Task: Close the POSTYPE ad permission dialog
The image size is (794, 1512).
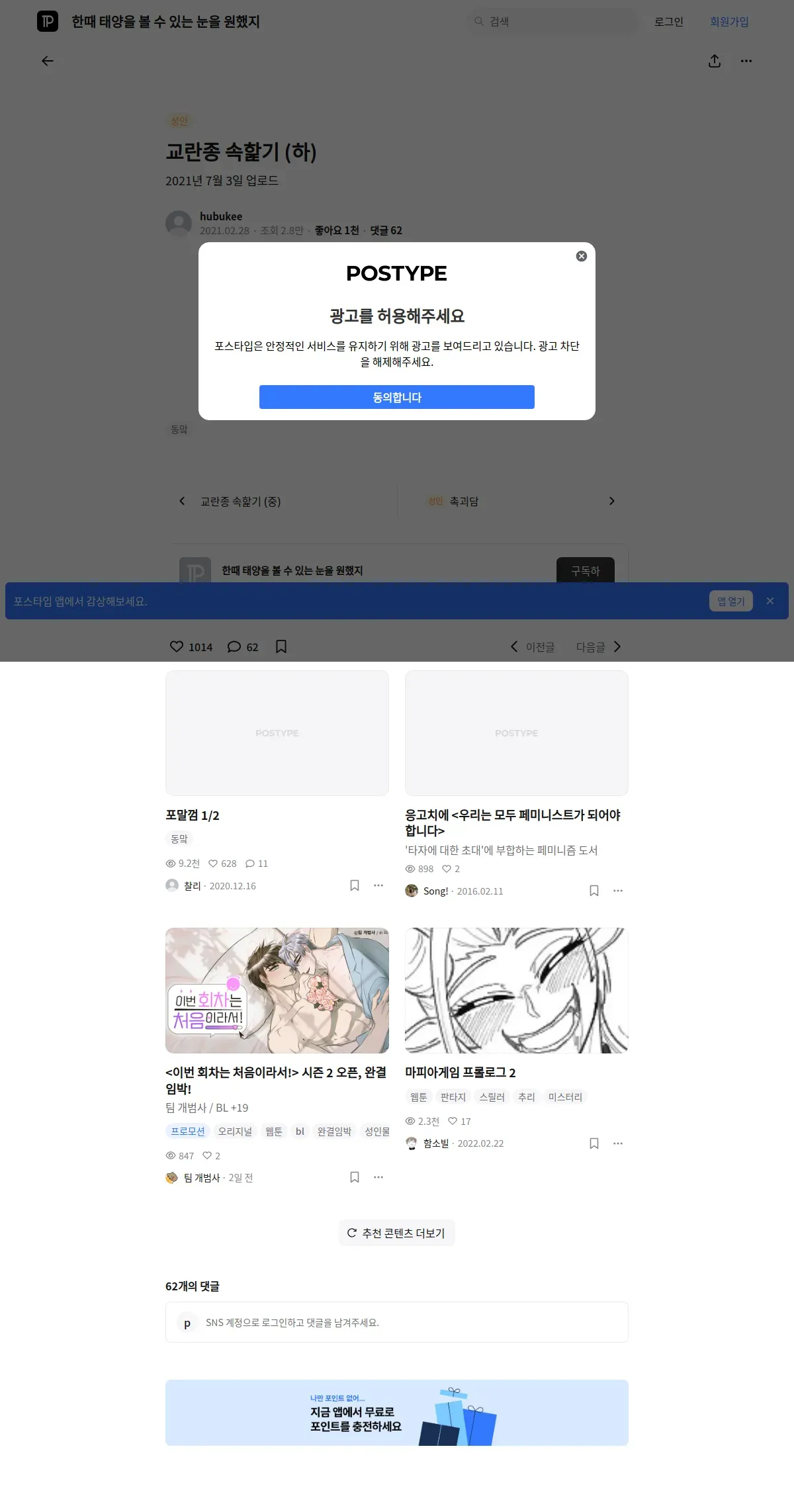Action: 582,256
